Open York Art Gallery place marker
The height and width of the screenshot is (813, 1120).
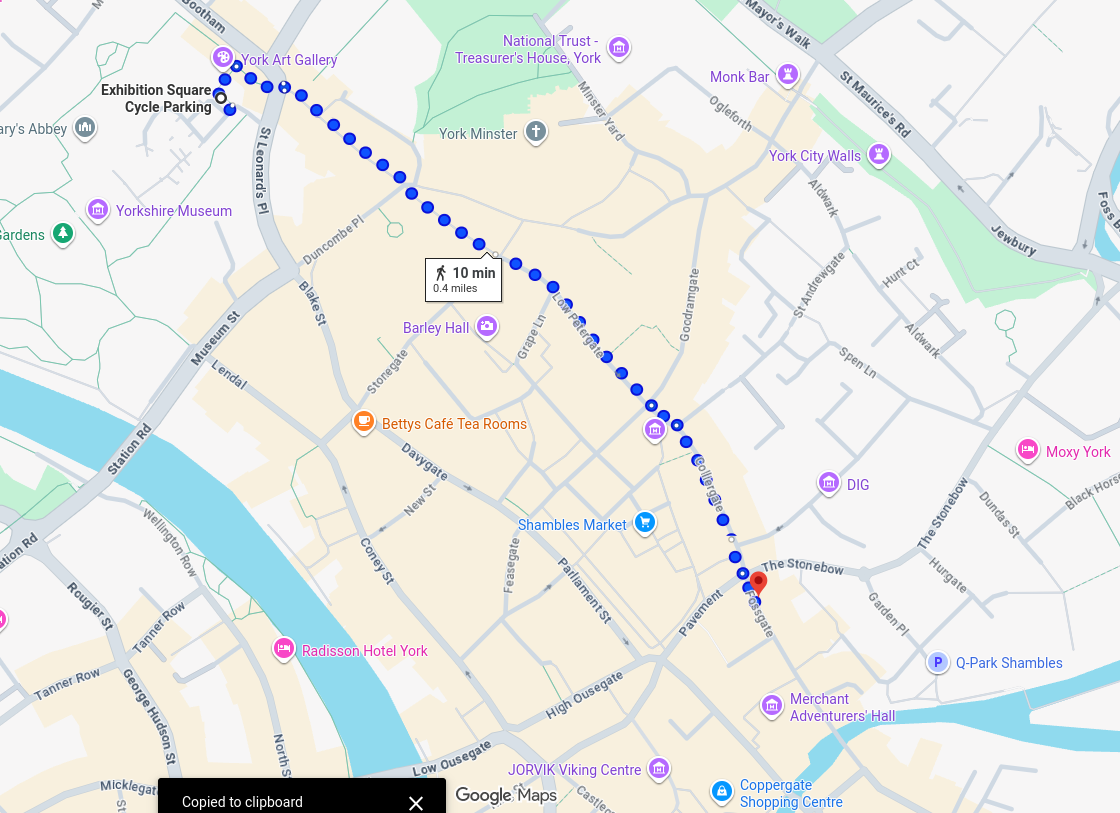point(223,57)
